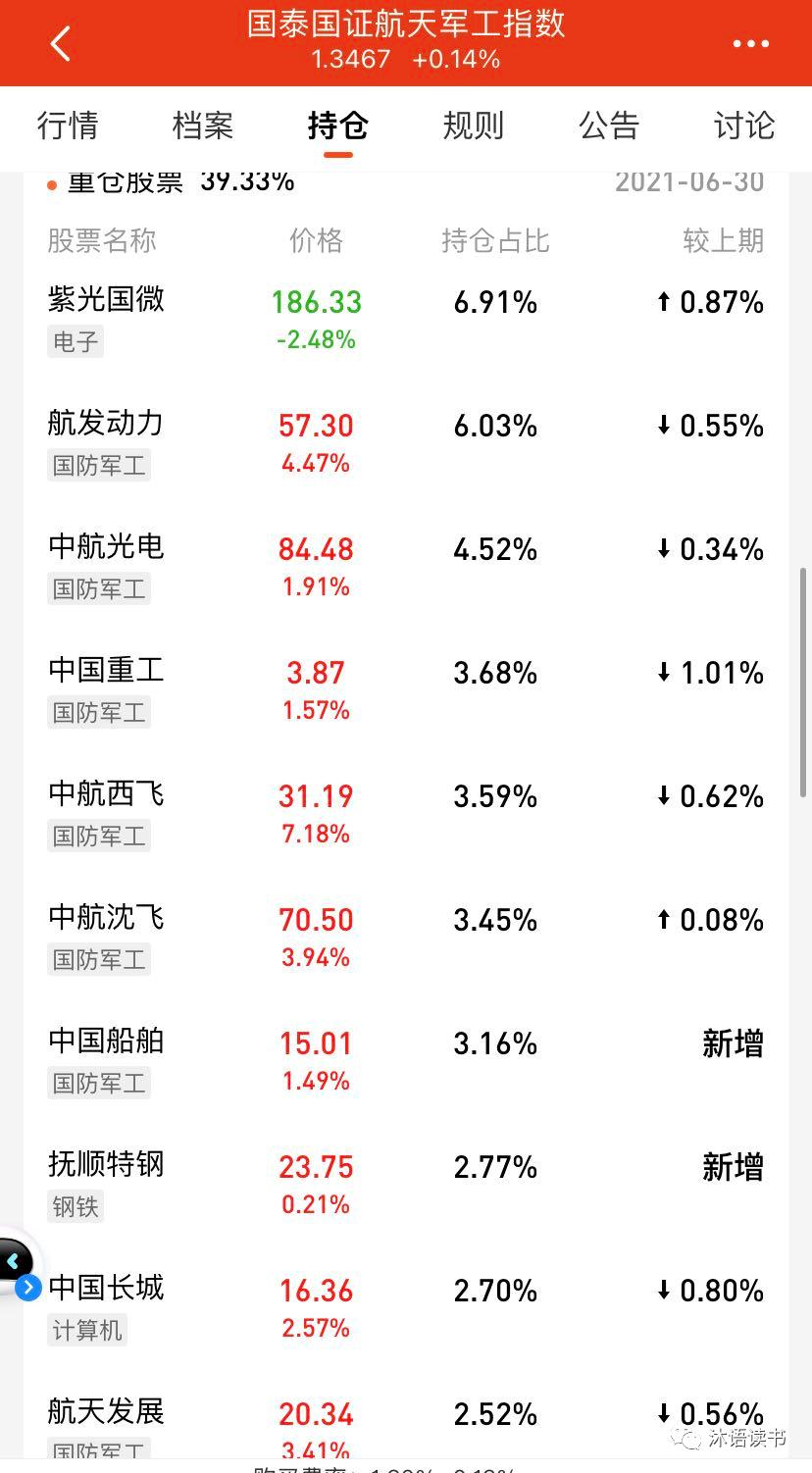Switch to the 行情 tab
812x1473 pixels.
67,127
